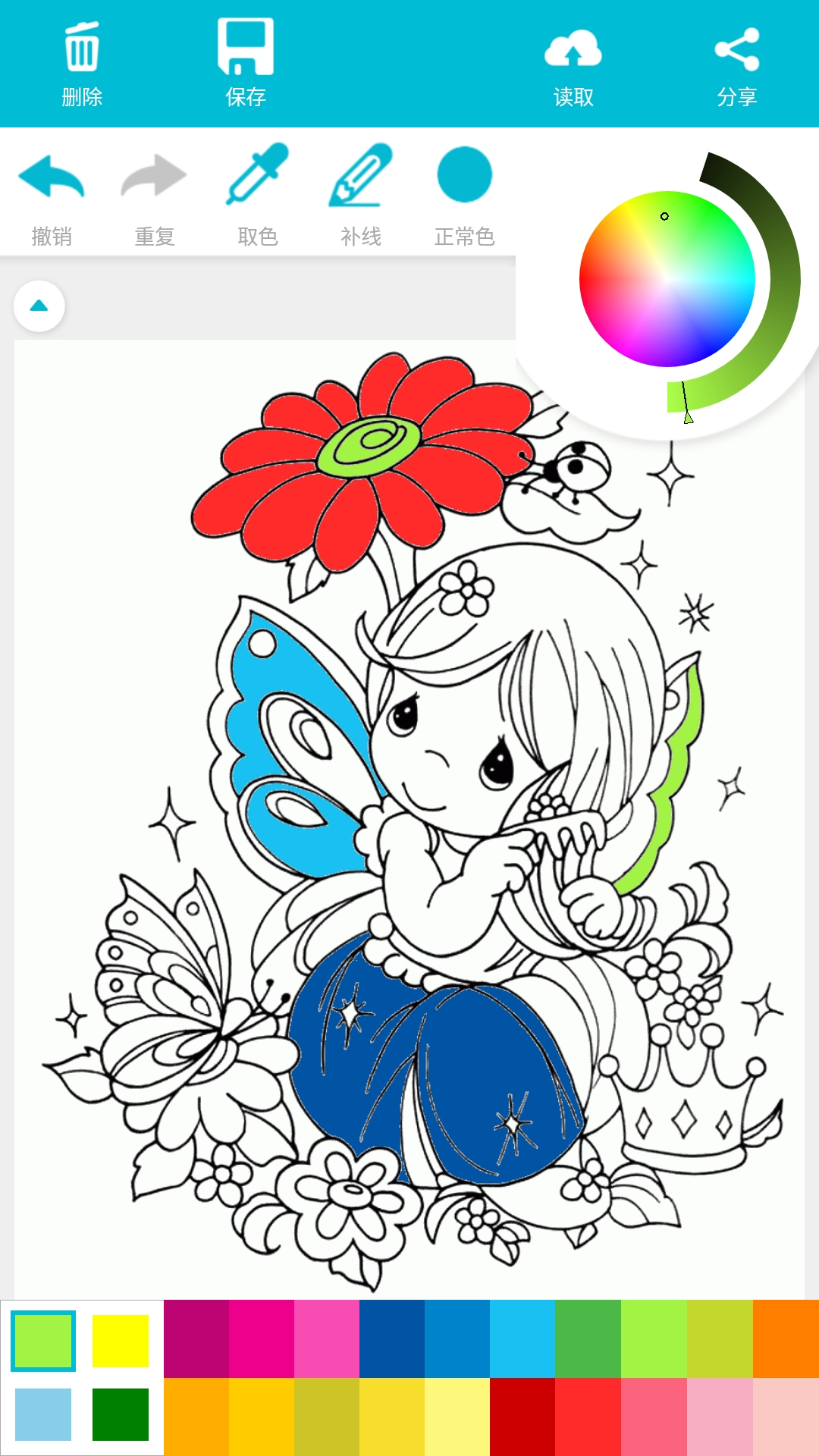Share the artwork via 分享

[x=737, y=64]
